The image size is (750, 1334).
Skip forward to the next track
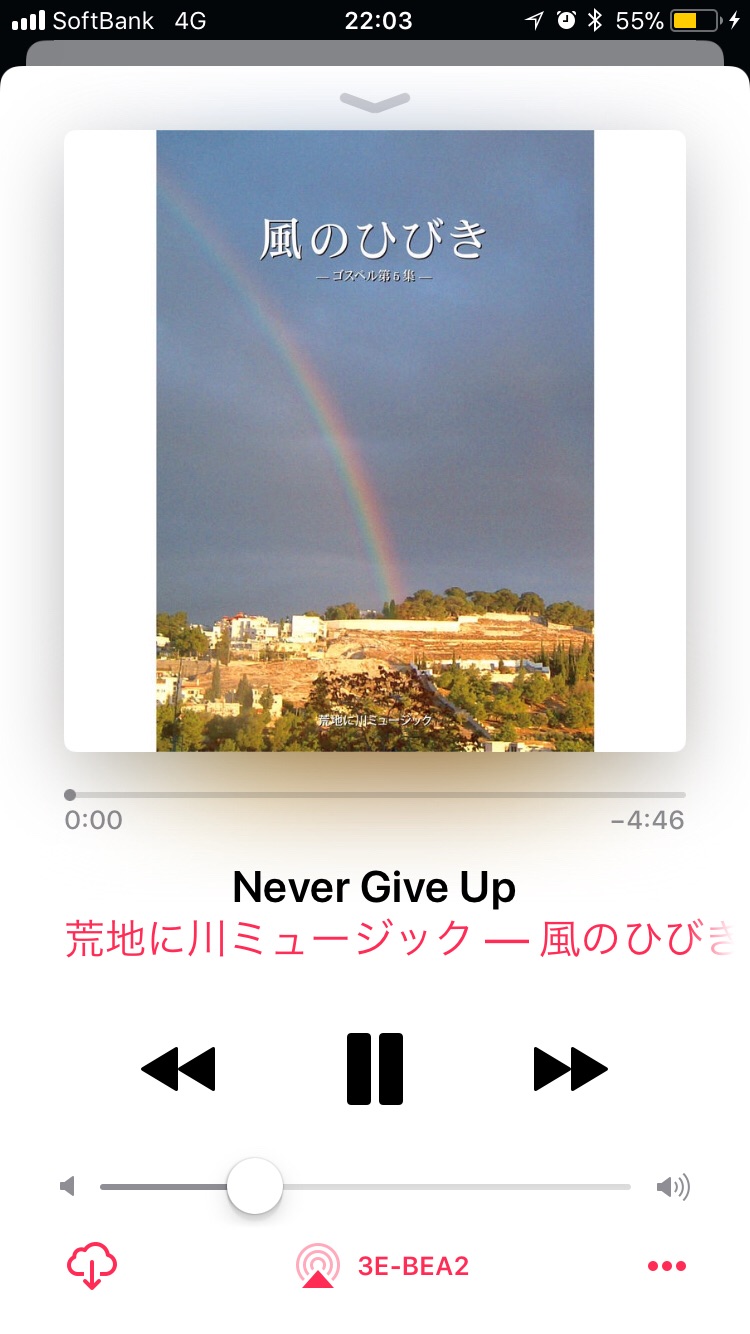point(570,1069)
